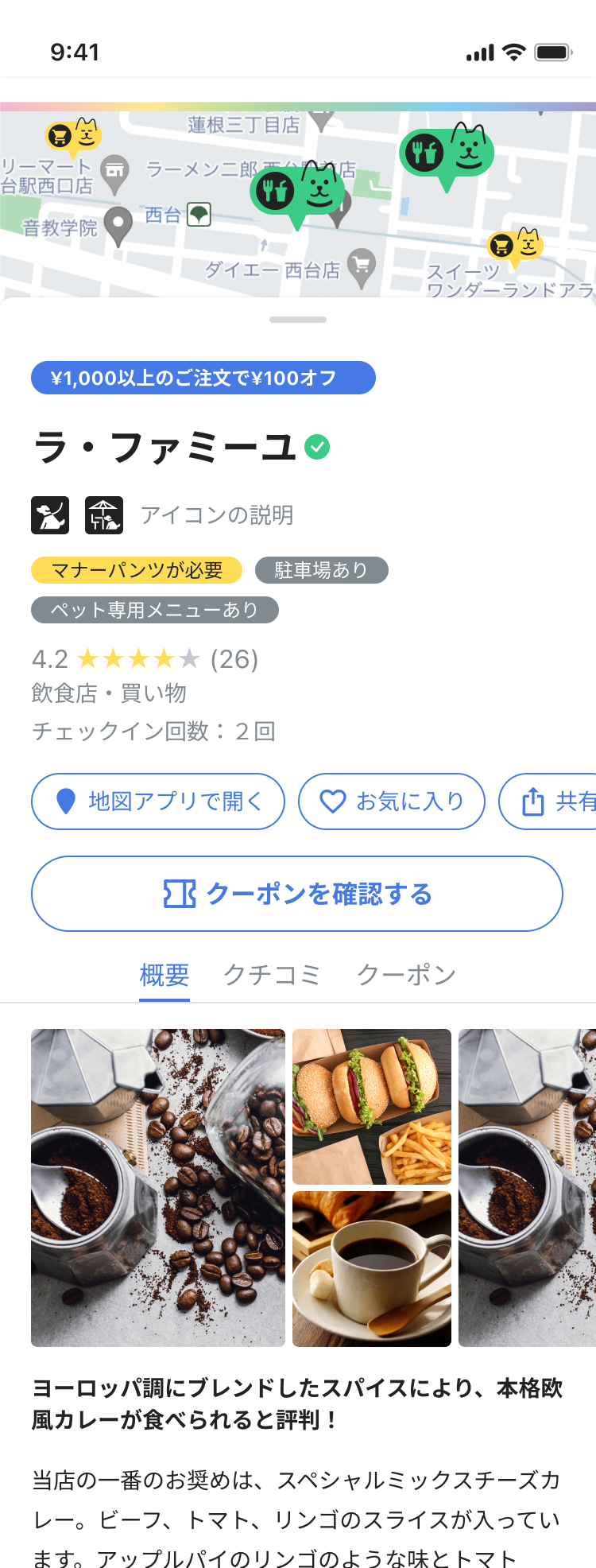Select the 概要 tab
The height and width of the screenshot is (1568, 596).
(x=164, y=975)
